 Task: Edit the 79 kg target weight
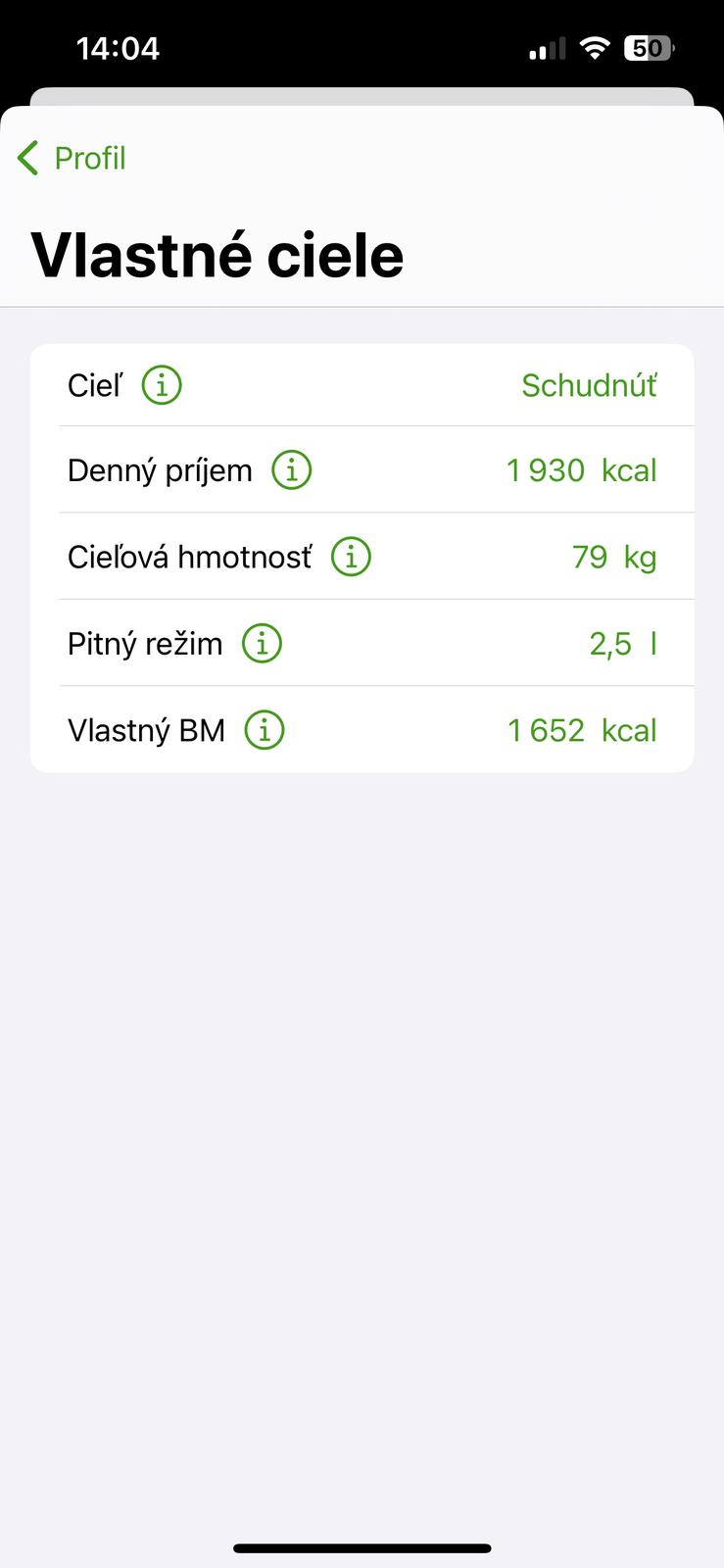pos(612,557)
